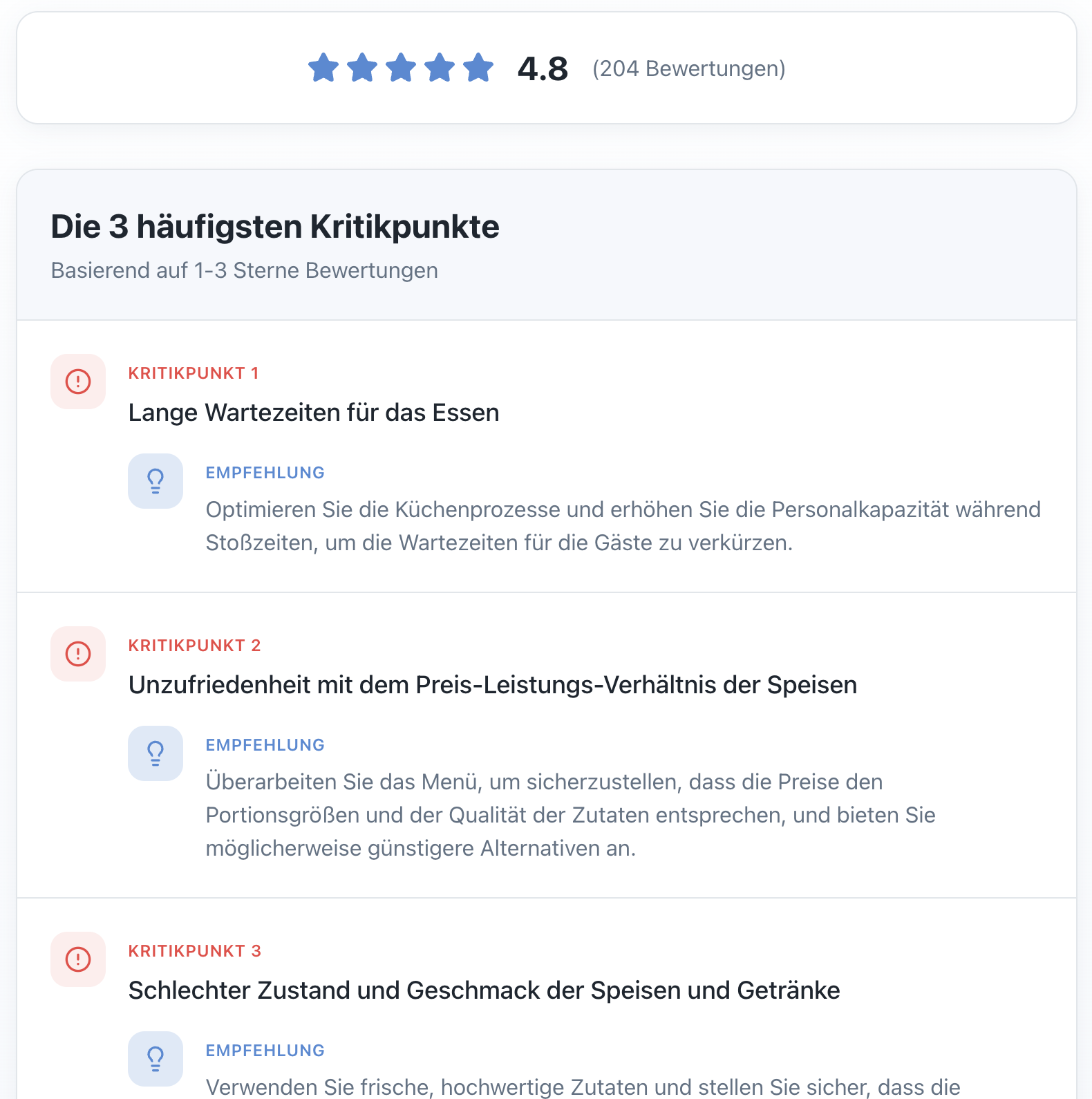Select the KRITIKPUNKT 3 label

coord(194,951)
